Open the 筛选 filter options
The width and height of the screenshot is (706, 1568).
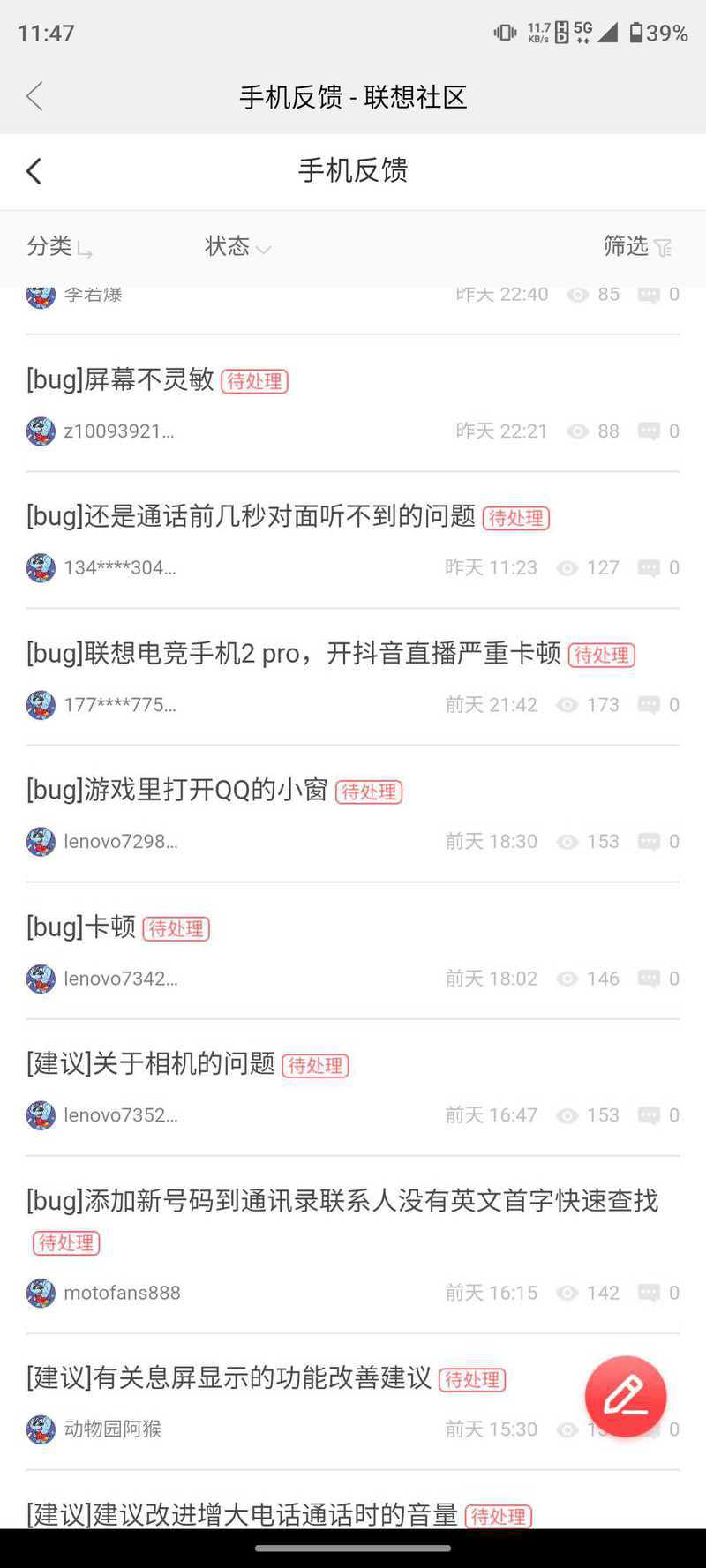(637, 246)
